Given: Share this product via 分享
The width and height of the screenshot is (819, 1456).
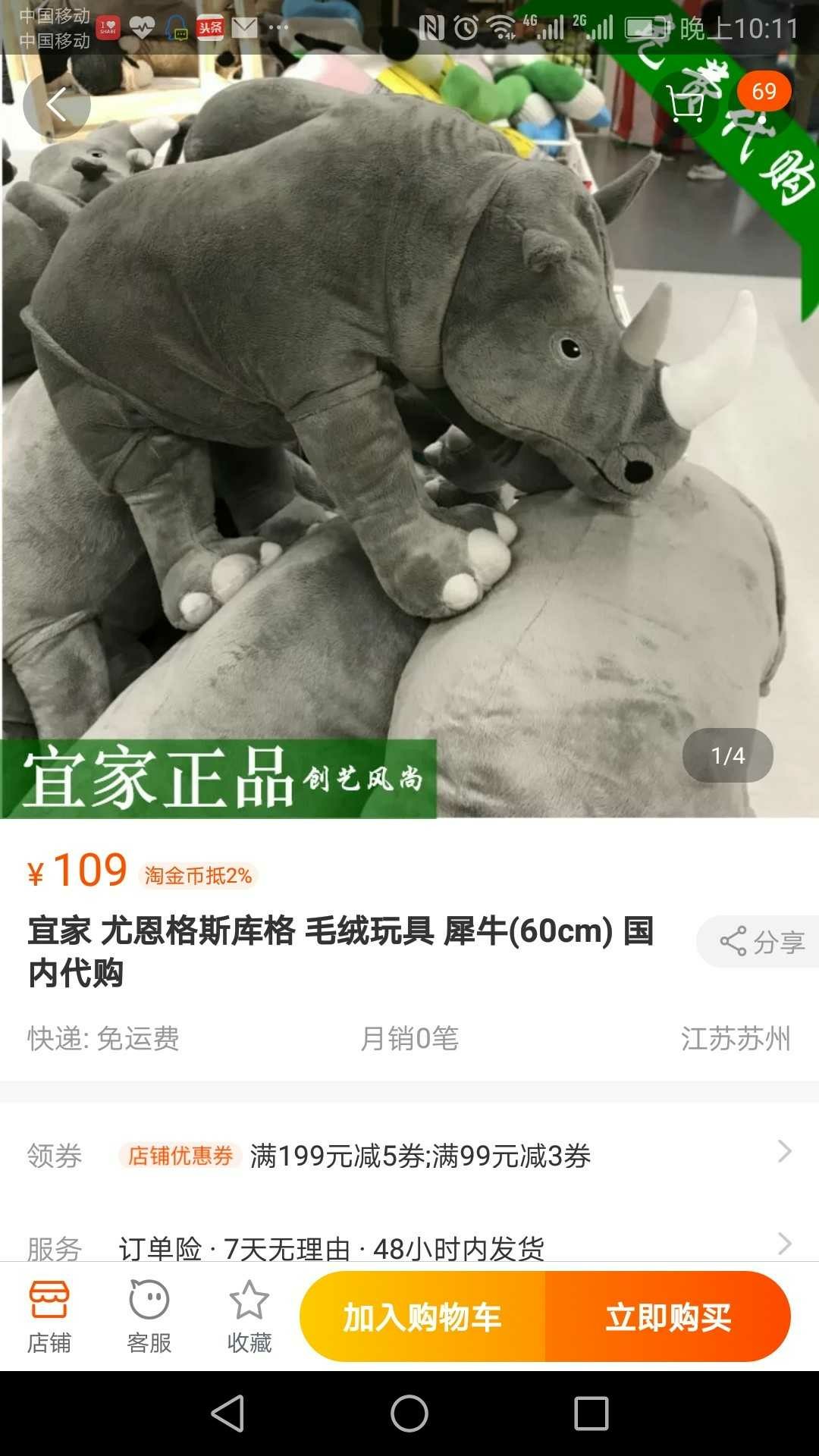Looking at the screenshot, I should click(x=758, y=942).
